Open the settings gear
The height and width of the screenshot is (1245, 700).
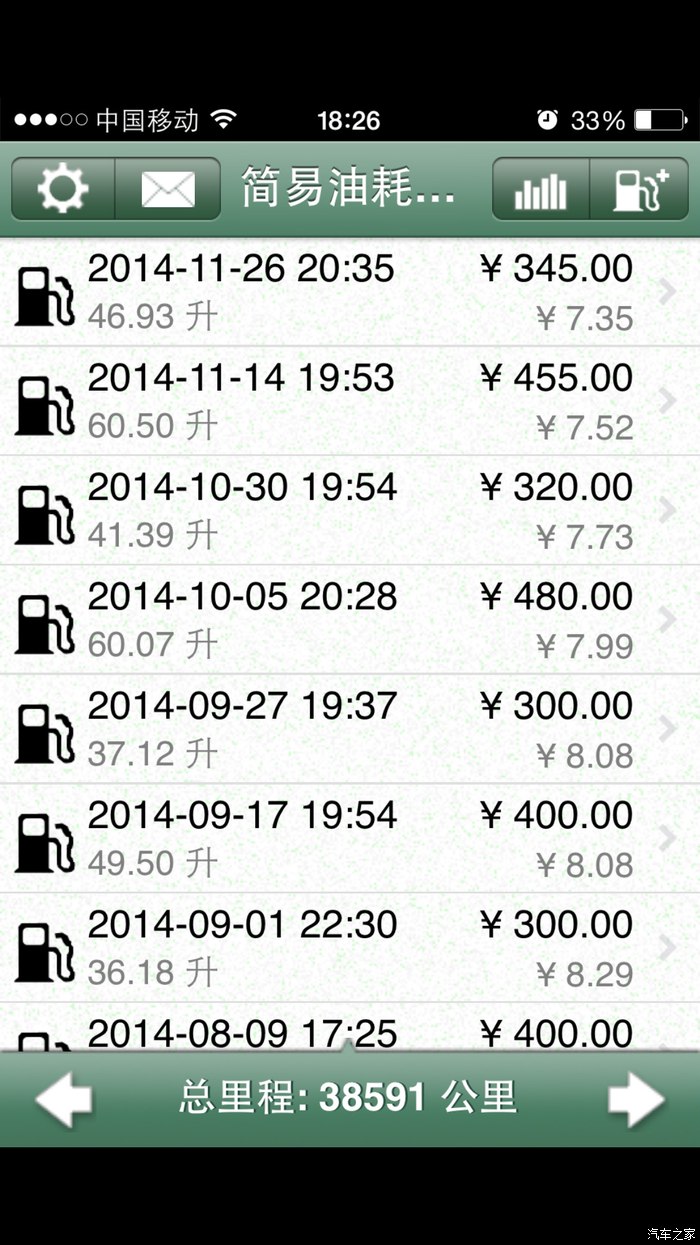tap(63, 189)
